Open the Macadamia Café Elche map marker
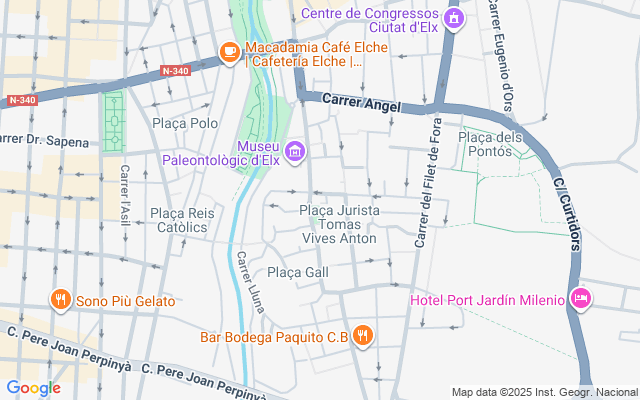The image size is (640, 400). pos(230,50)
